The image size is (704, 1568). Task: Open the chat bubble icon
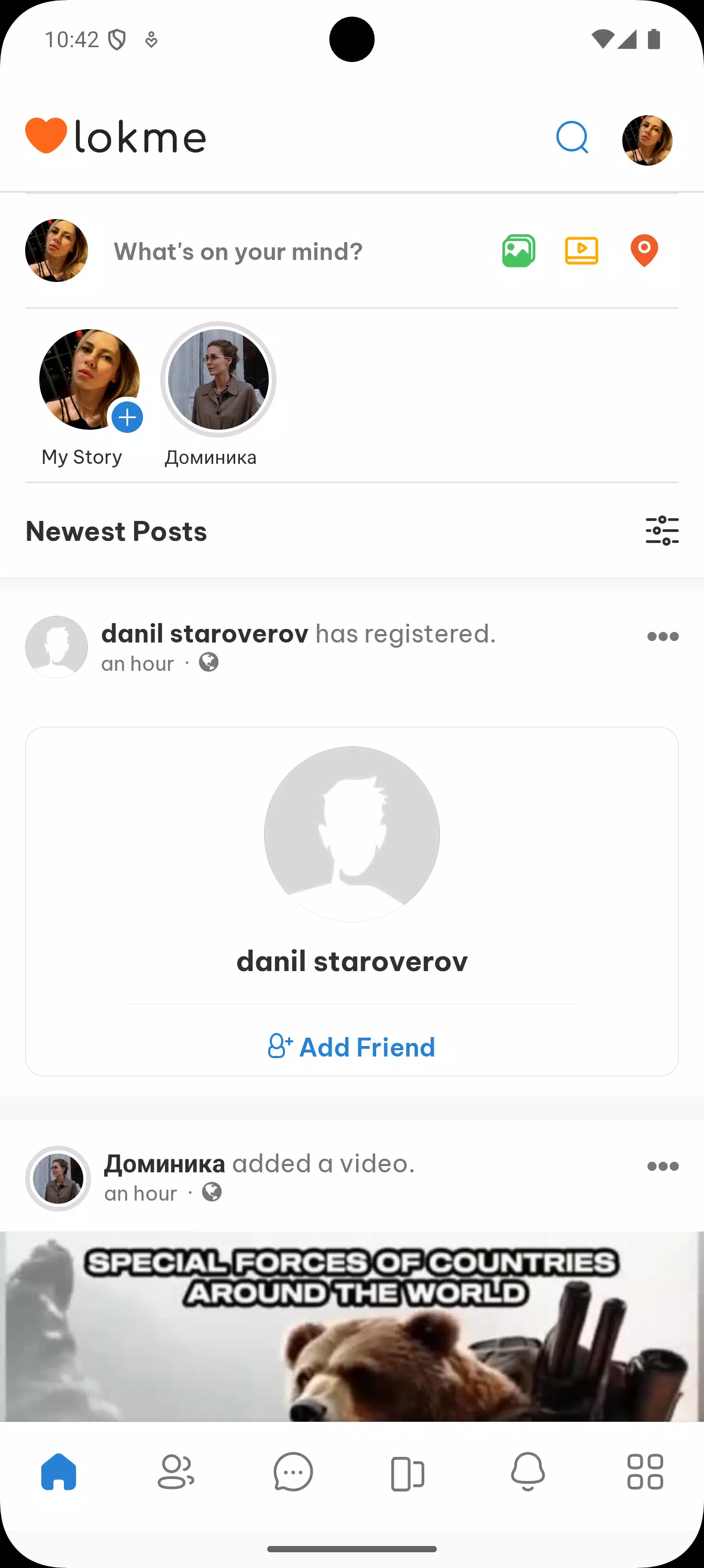293,1473
